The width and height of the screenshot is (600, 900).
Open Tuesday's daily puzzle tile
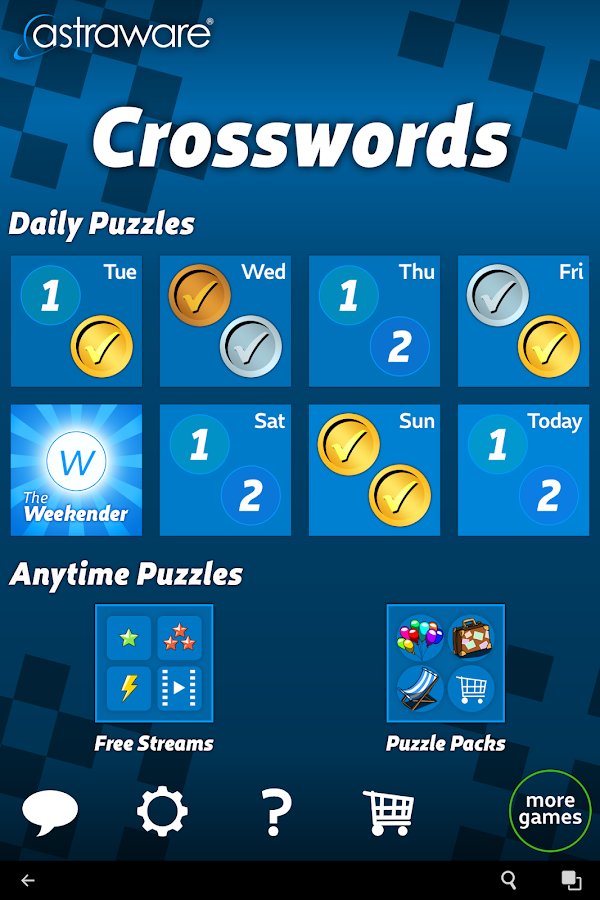(x=76, y=321)
